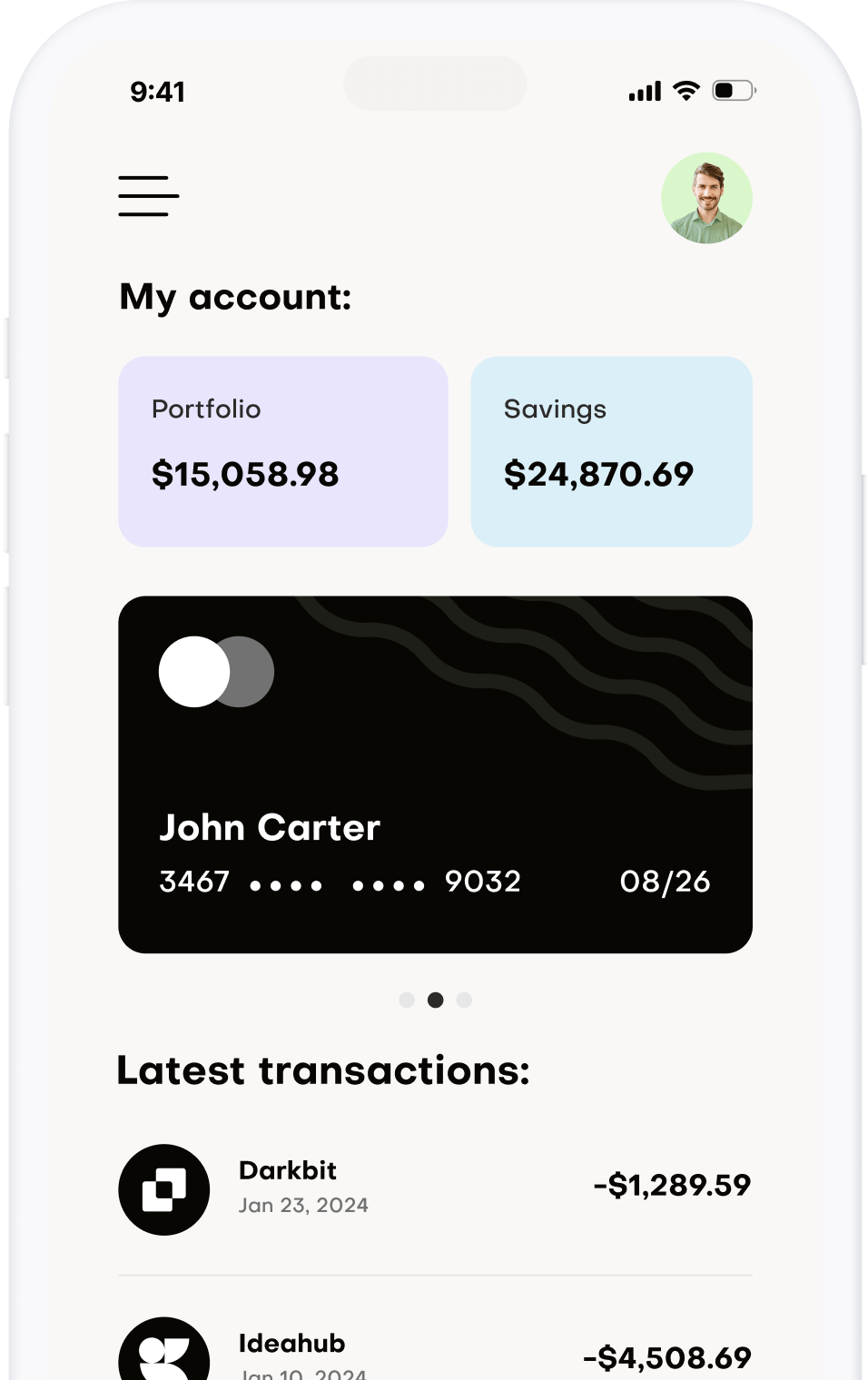Open the hamburger menu
Viewport: 868px width, 1380px height.
tap(148, 196)
